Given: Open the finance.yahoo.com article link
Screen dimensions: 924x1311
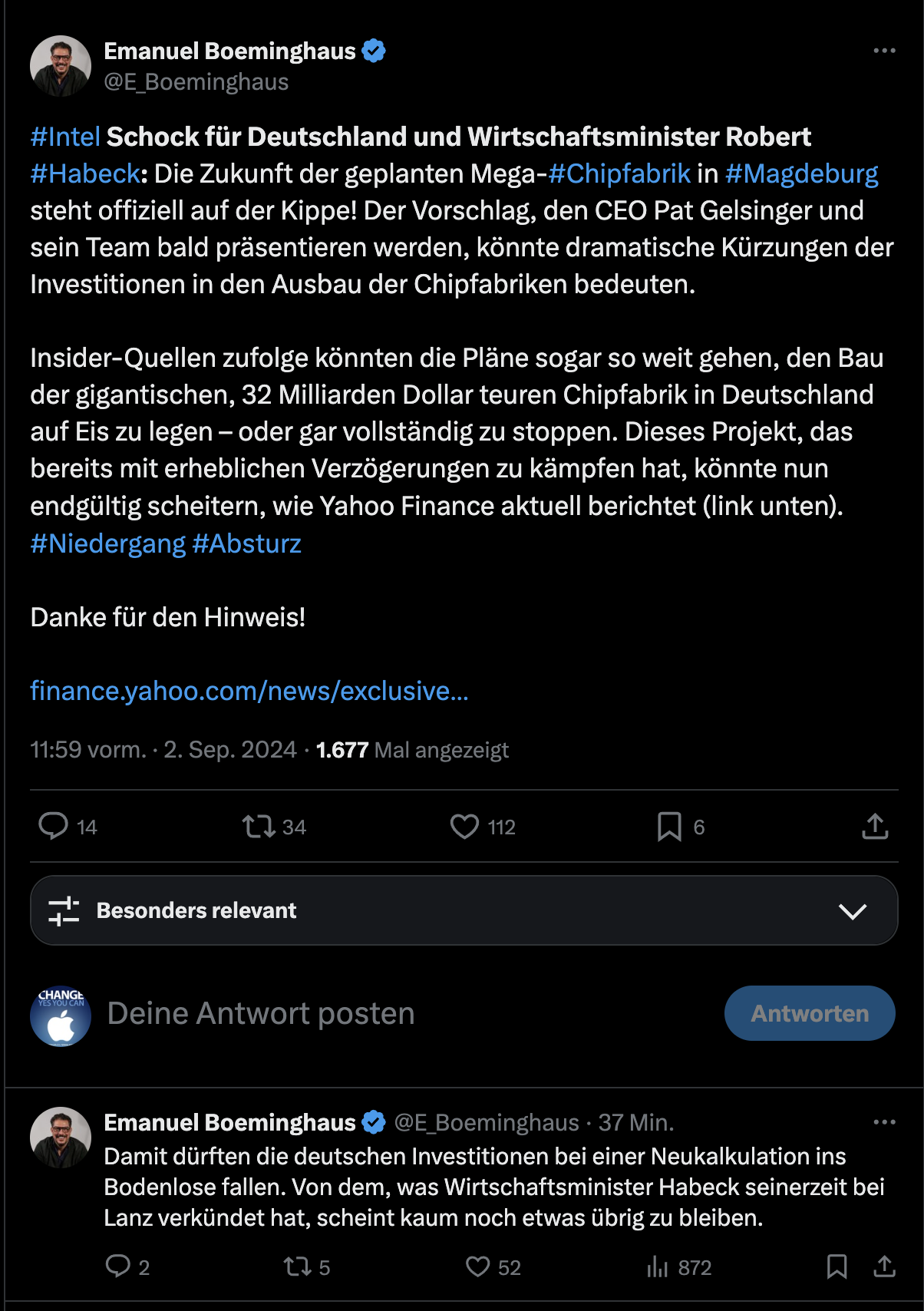Looking at the screenshot, I should (x=249, y=691).
